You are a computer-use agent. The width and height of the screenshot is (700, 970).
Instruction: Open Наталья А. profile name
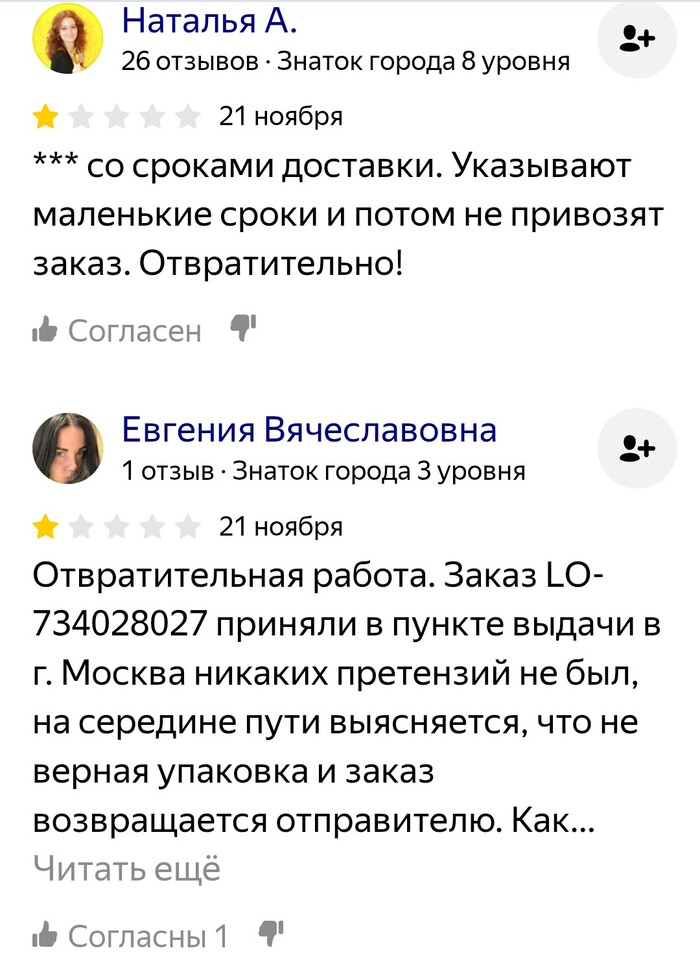(210, 19)
